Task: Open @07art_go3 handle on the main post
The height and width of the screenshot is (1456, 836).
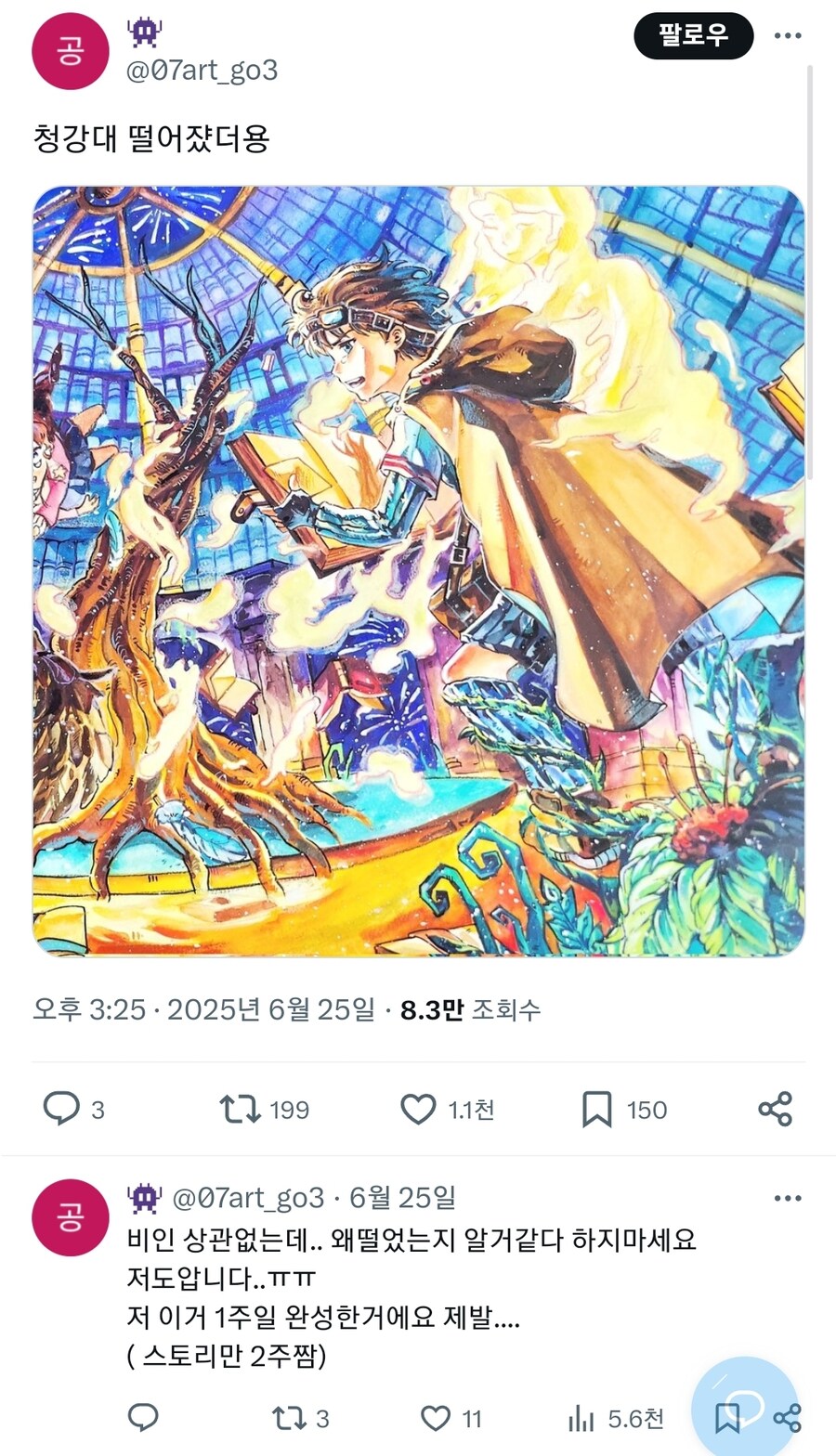Action: pyautogui.click(x=202, y=71)
